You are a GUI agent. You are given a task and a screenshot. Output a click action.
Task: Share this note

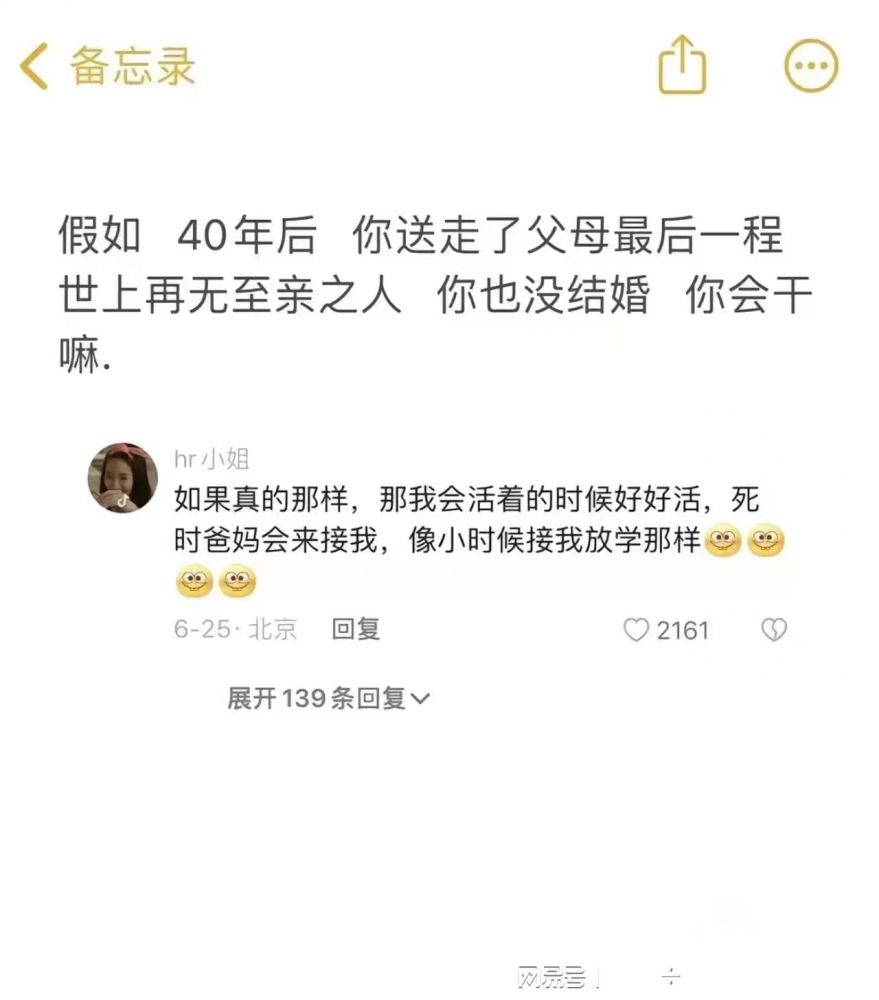(682, 66)
